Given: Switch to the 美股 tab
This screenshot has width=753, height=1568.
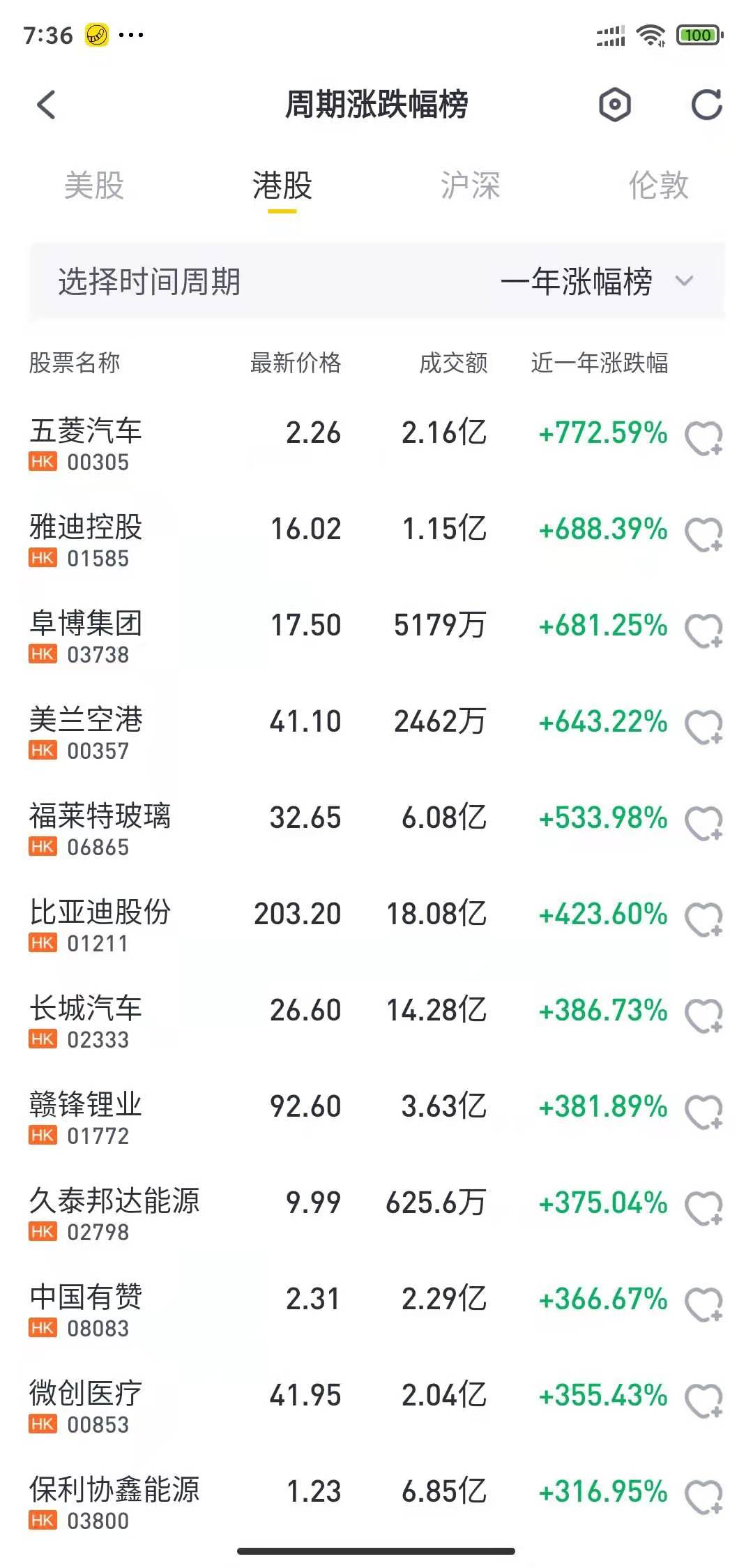Looking at the screenshot, I should pos(94,186).
